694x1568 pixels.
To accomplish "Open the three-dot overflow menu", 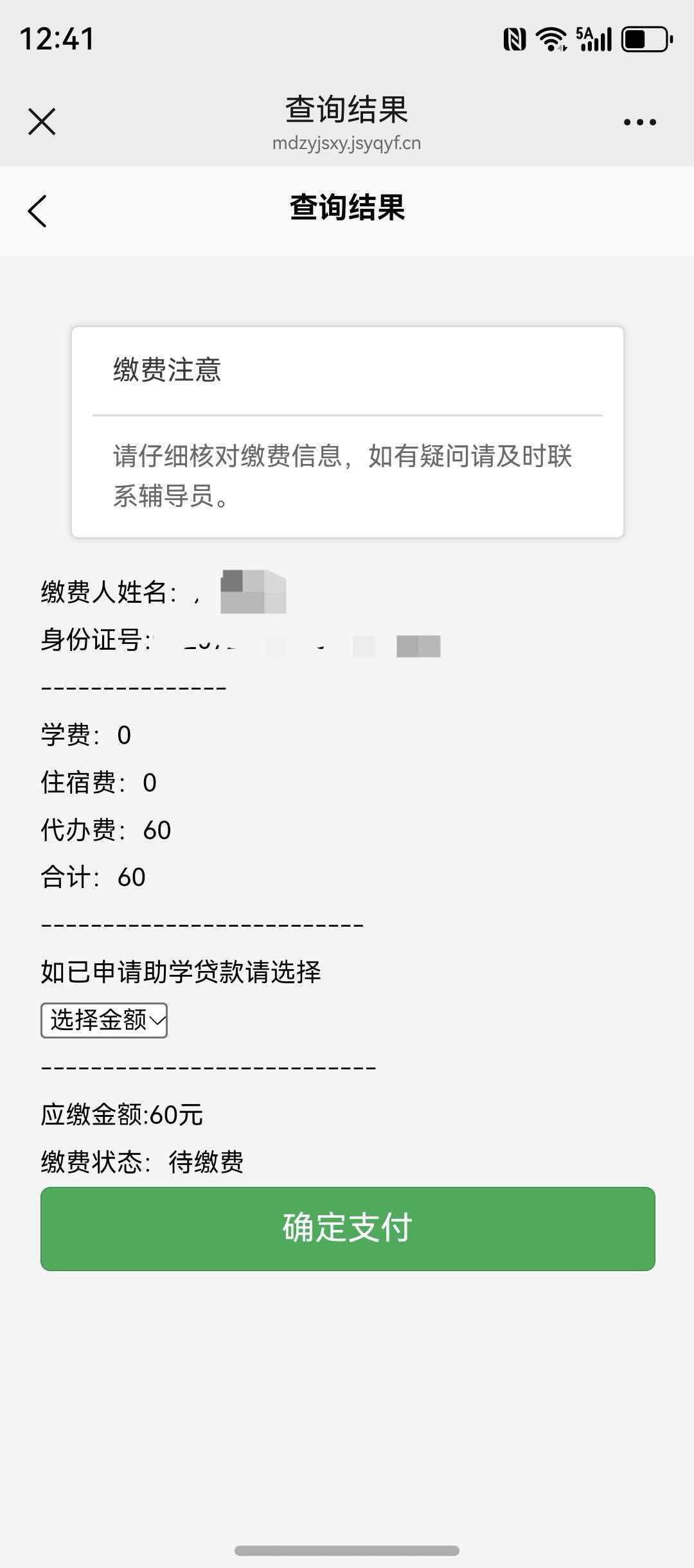I will click(639, 121).
